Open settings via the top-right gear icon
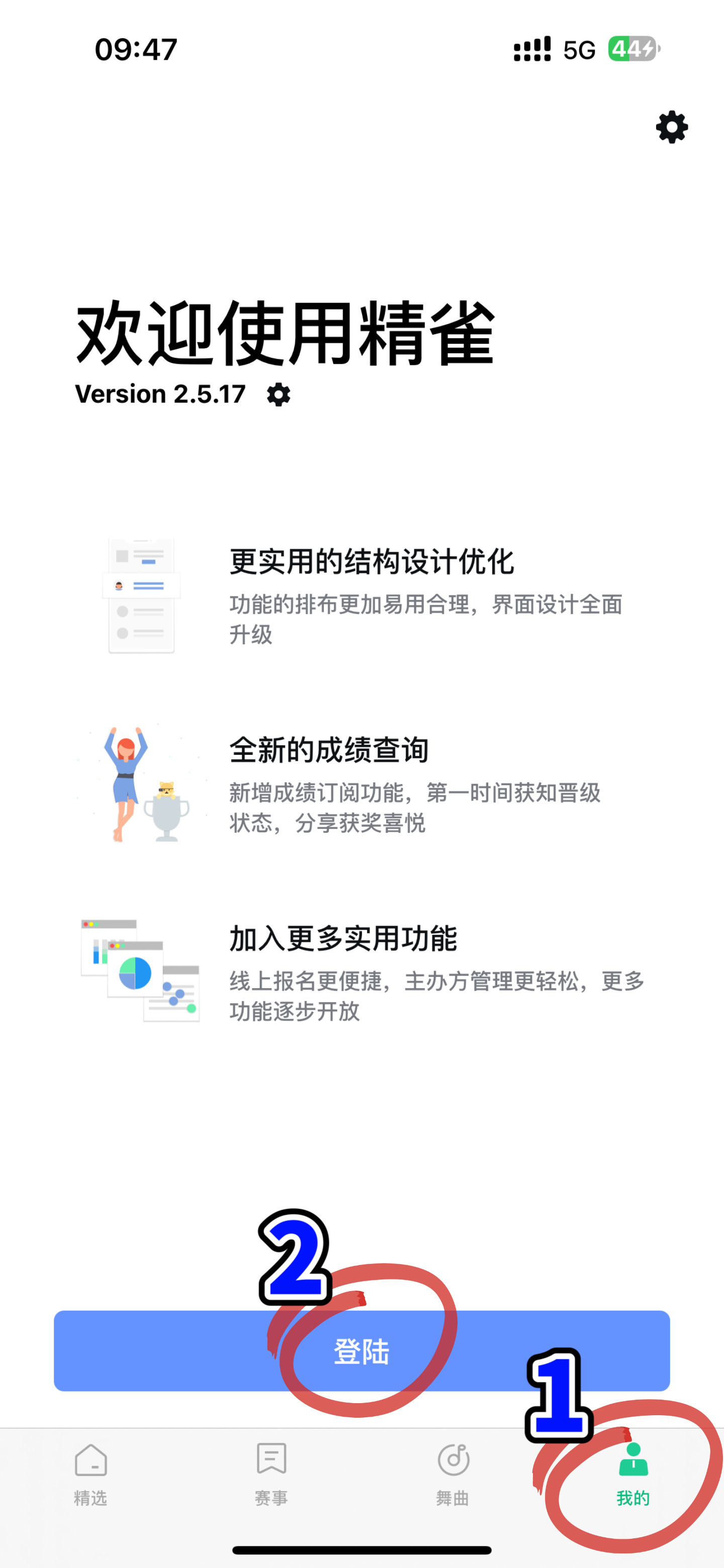 tap(671, 127)
